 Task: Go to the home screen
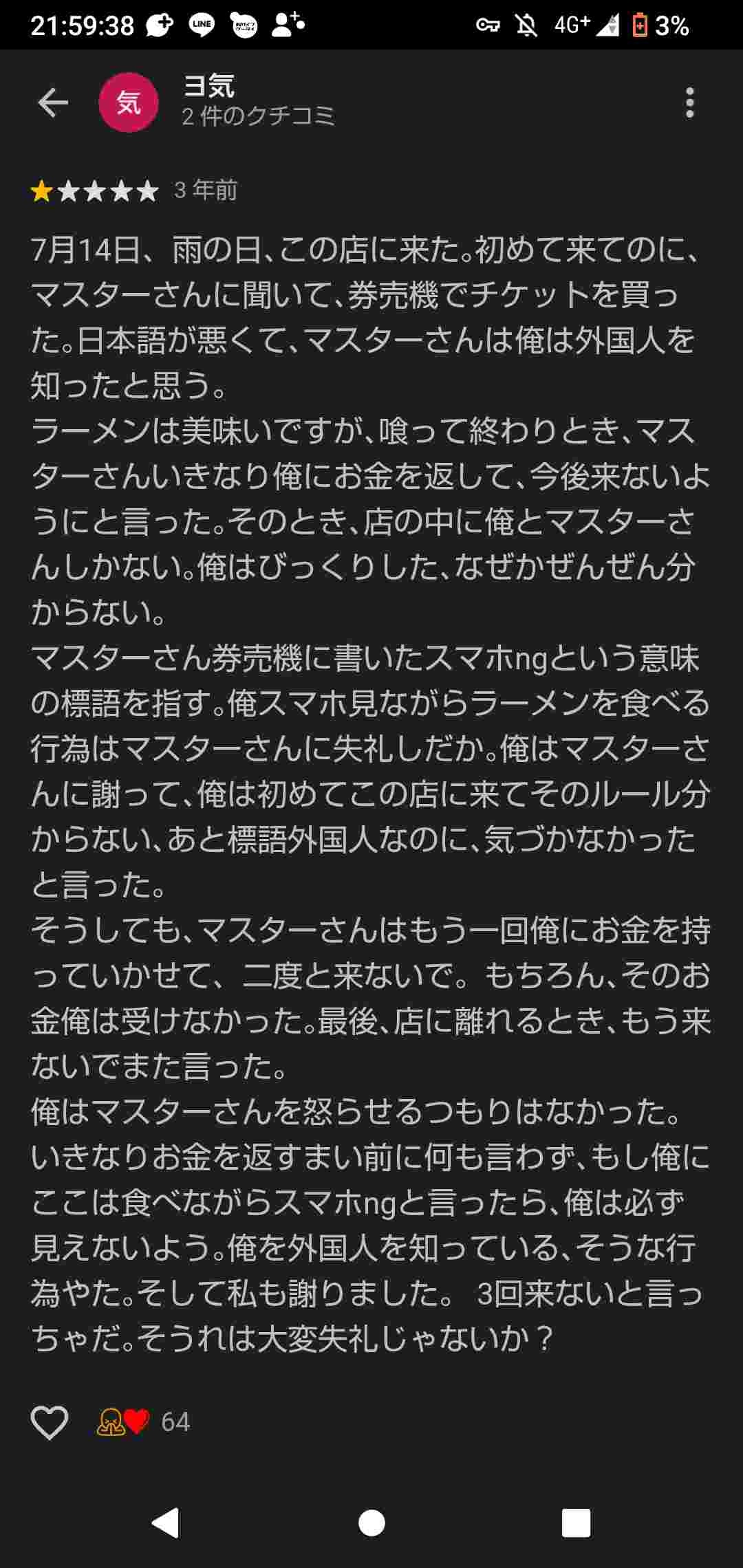371,1523
